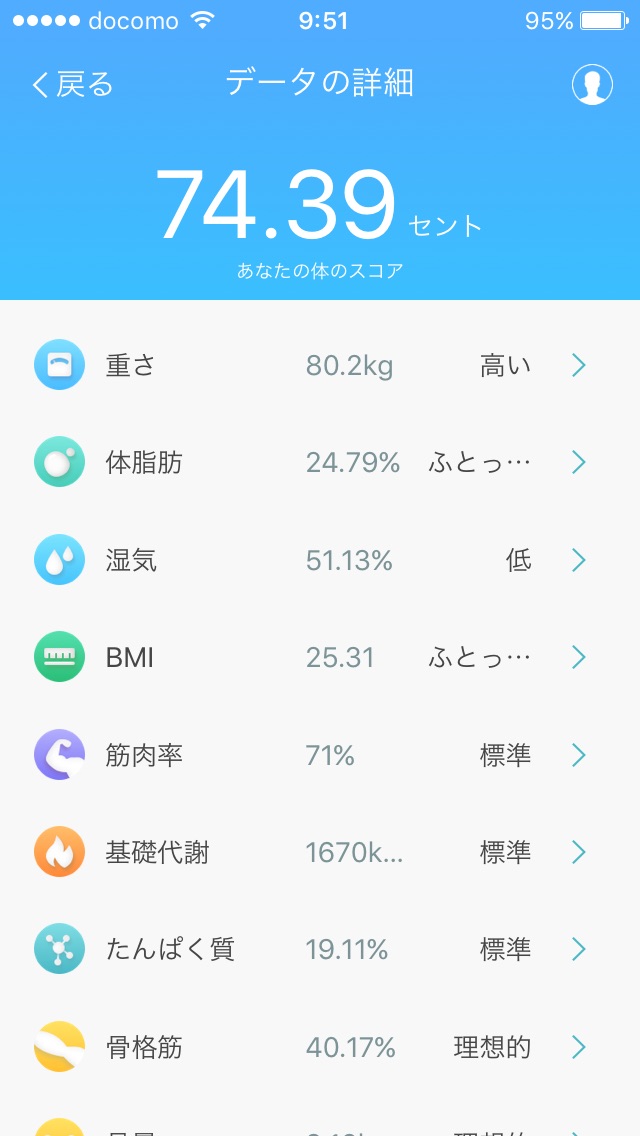
Task: Select the 骨格筋 40.17% row
Action: coord(320,1047)
